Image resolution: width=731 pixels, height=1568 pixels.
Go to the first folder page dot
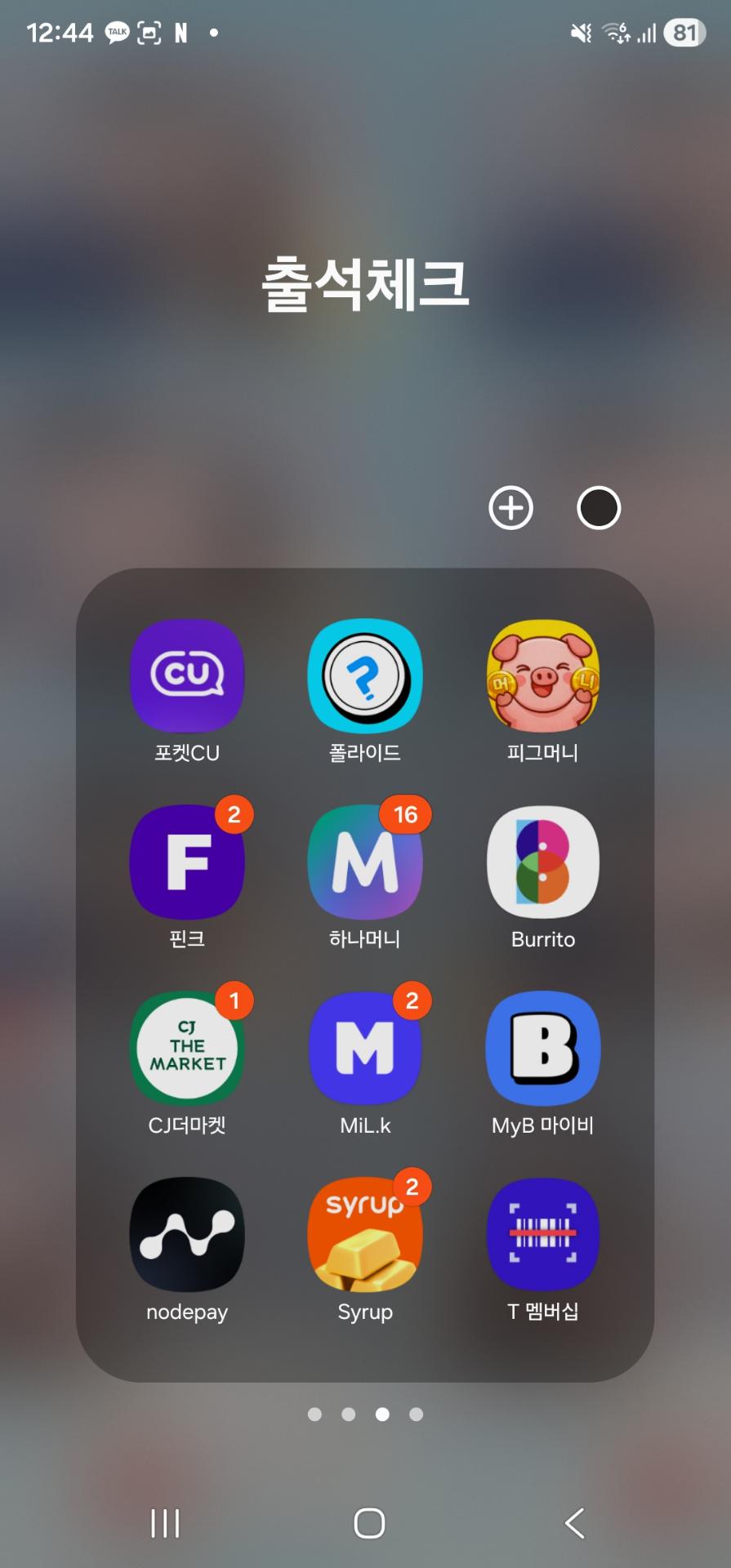click(x=314, y=1414)
